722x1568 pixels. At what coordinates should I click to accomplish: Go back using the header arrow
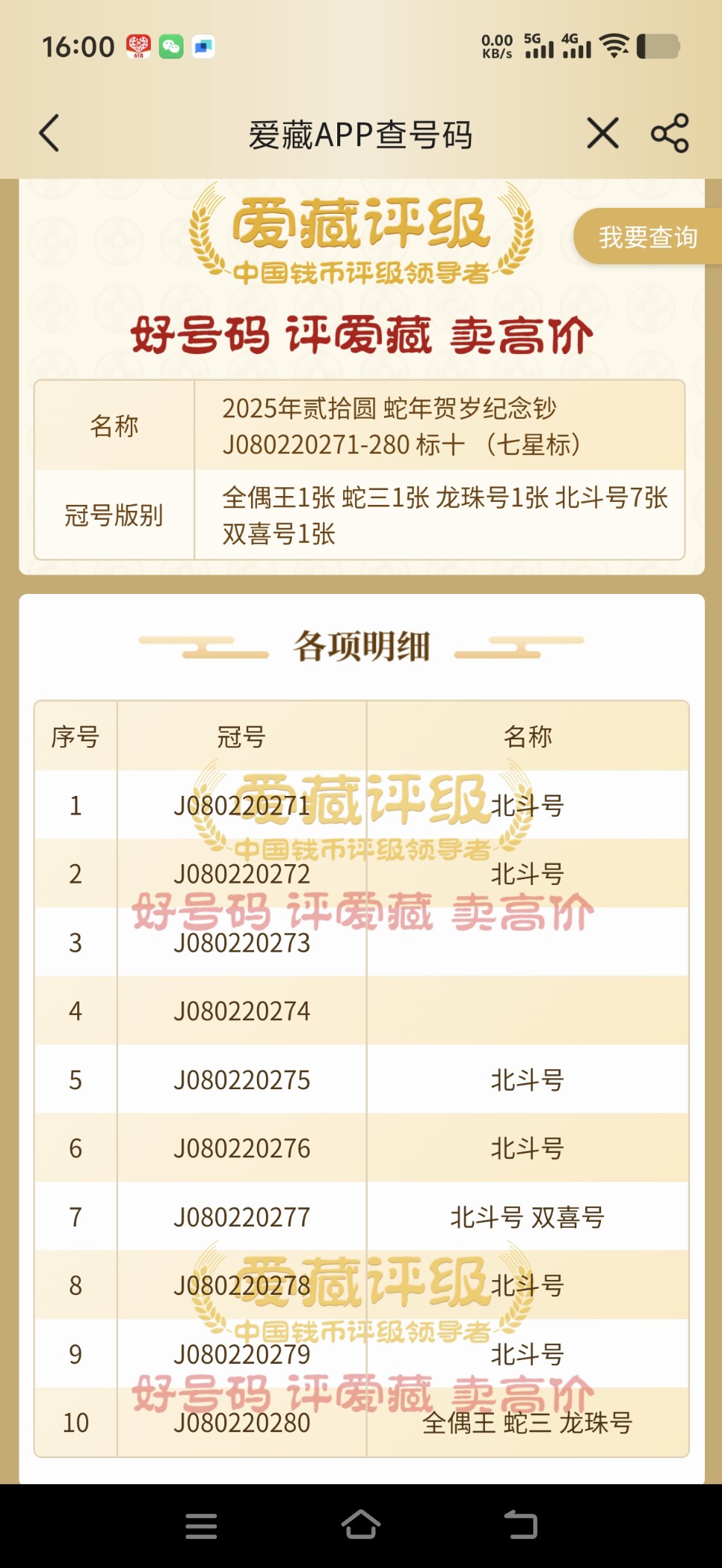pos(50,134)
